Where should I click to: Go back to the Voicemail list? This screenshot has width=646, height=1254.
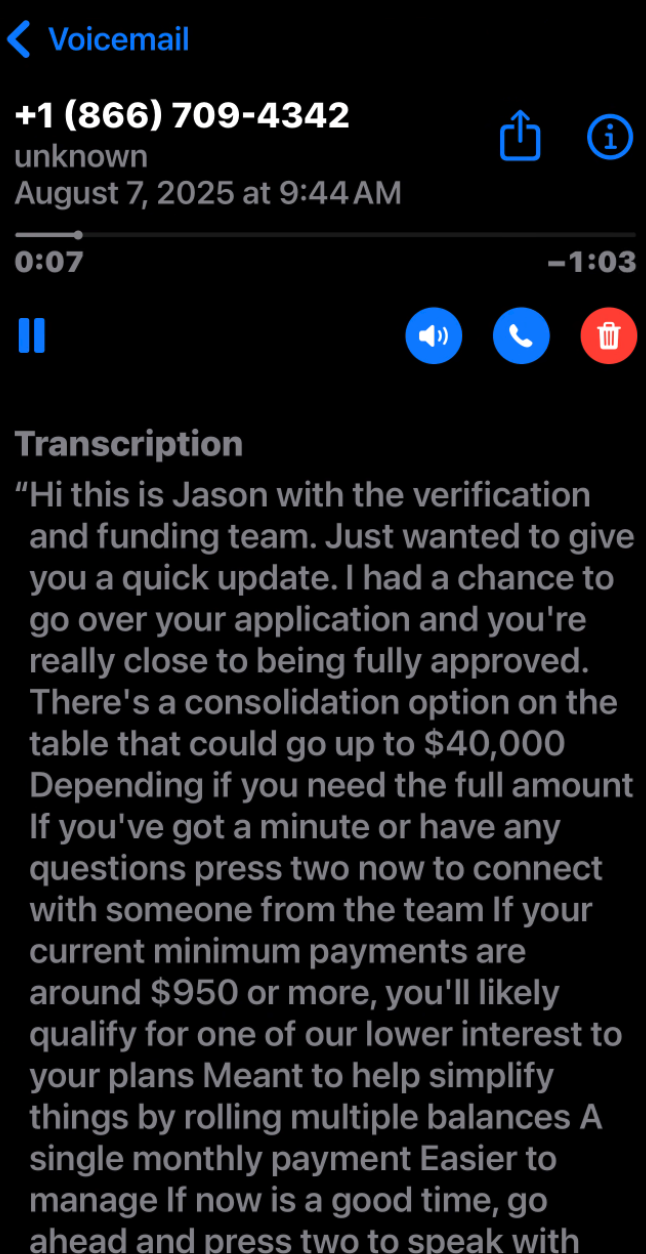point(97,40)
